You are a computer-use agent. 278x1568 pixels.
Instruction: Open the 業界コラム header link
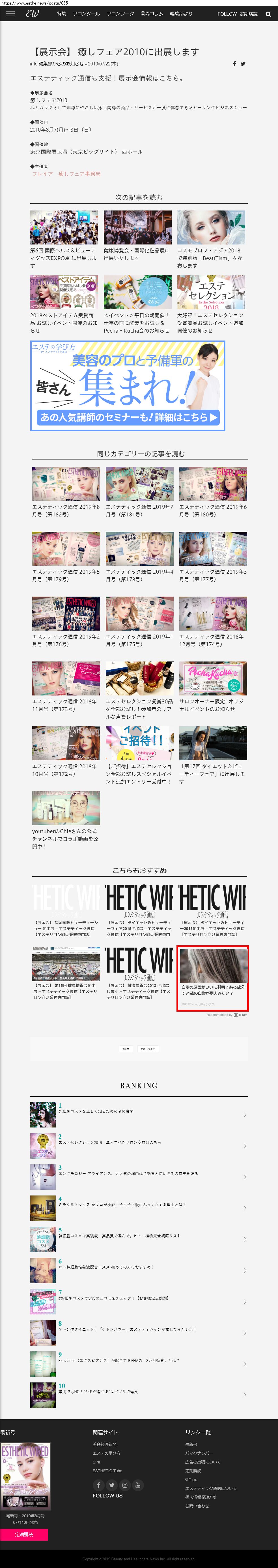tap(152, 13)
